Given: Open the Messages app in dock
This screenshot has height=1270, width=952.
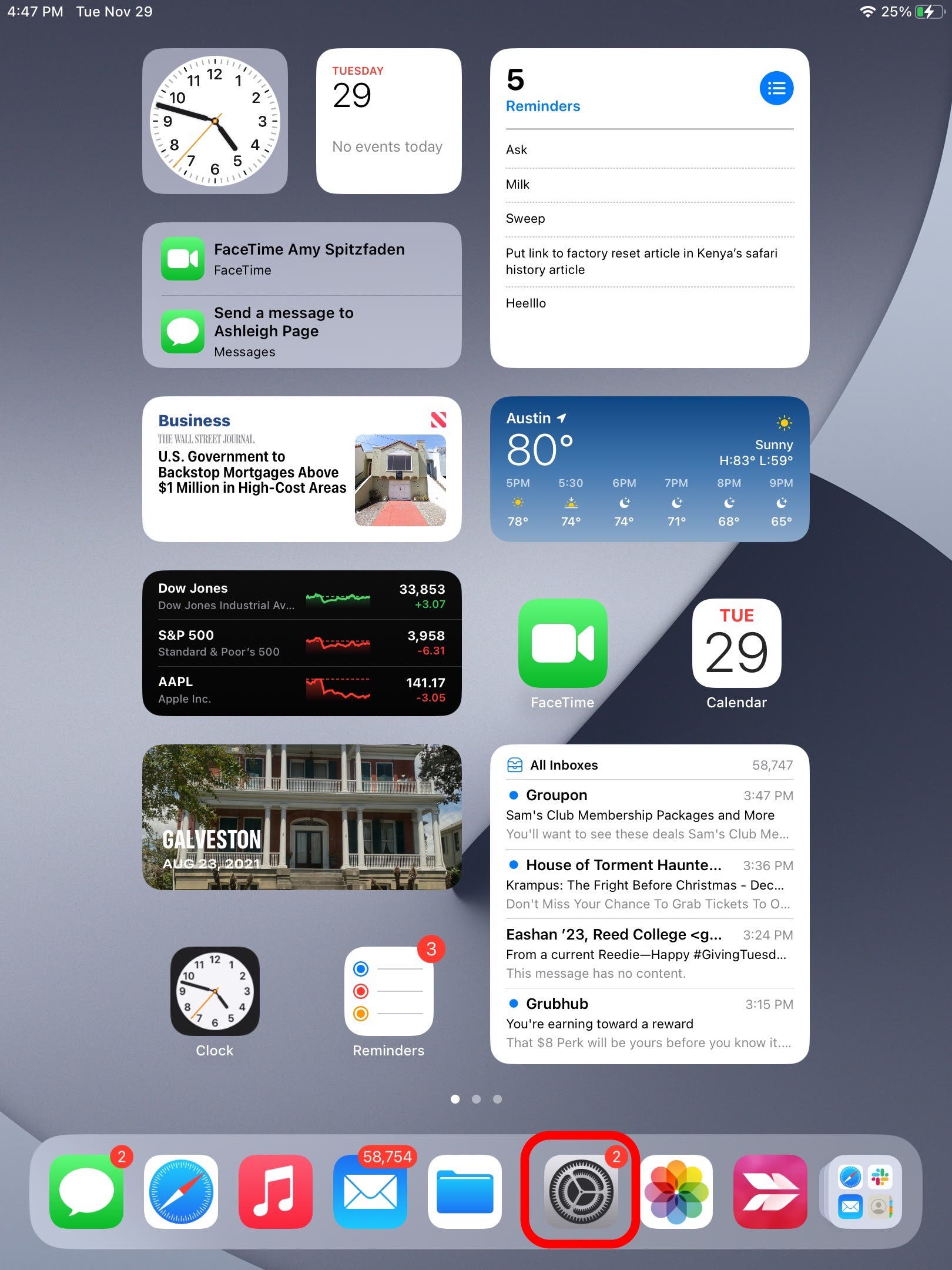Looking at the screenshot, I should (x=86, y=1191).
